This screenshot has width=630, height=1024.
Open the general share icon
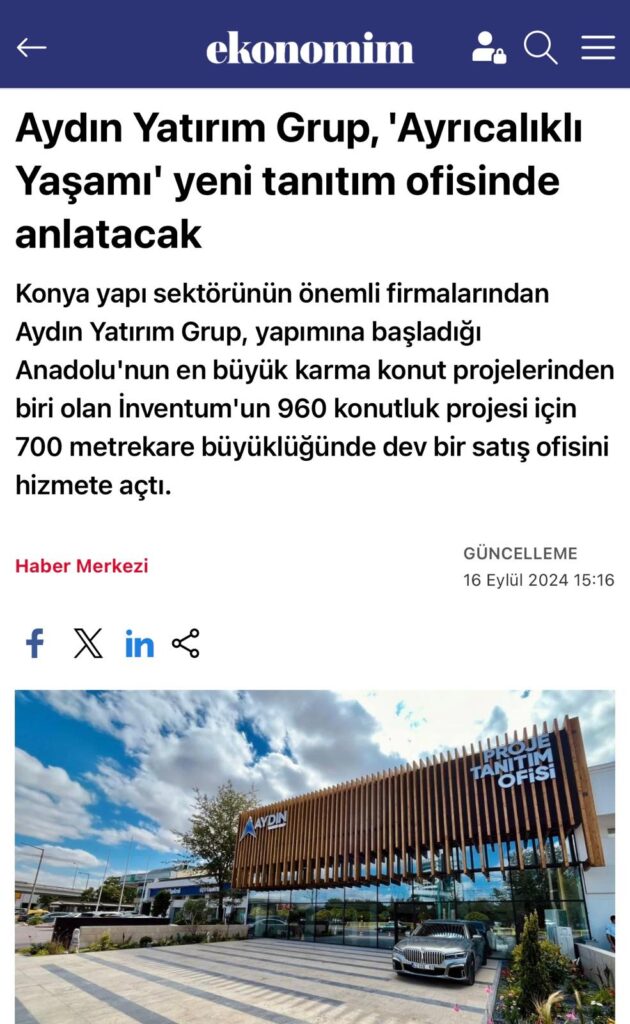pos(186,643)
